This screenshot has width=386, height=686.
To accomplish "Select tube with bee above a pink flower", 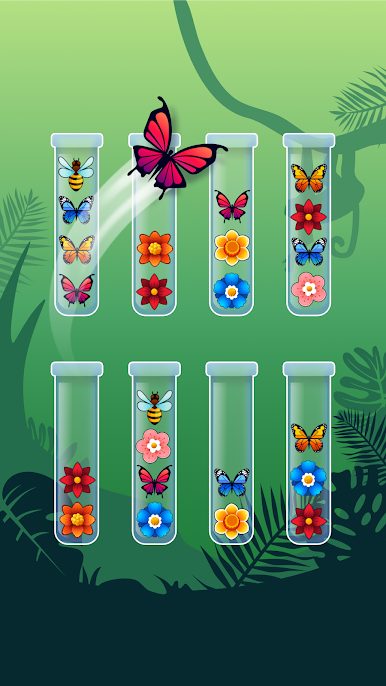I will pyautogui.click(x=154, y=453).
